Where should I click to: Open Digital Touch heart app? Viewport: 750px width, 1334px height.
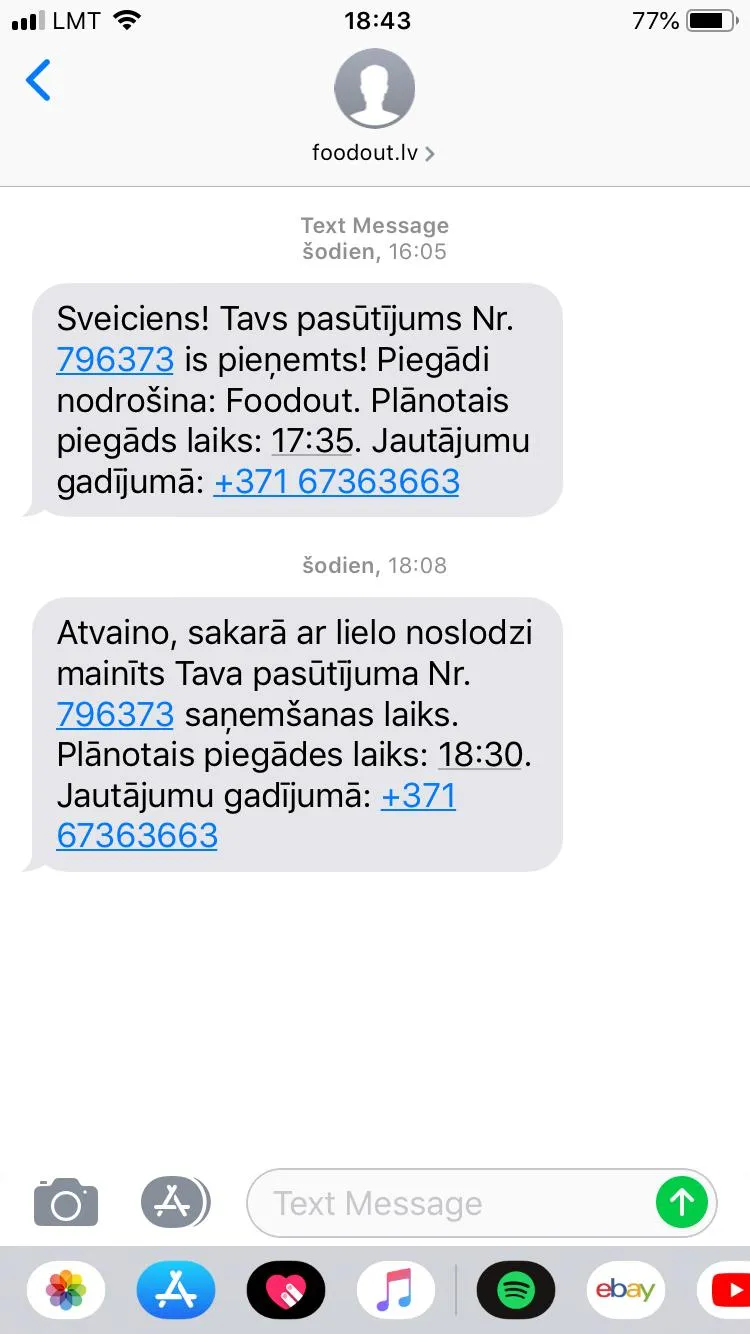286,1291
